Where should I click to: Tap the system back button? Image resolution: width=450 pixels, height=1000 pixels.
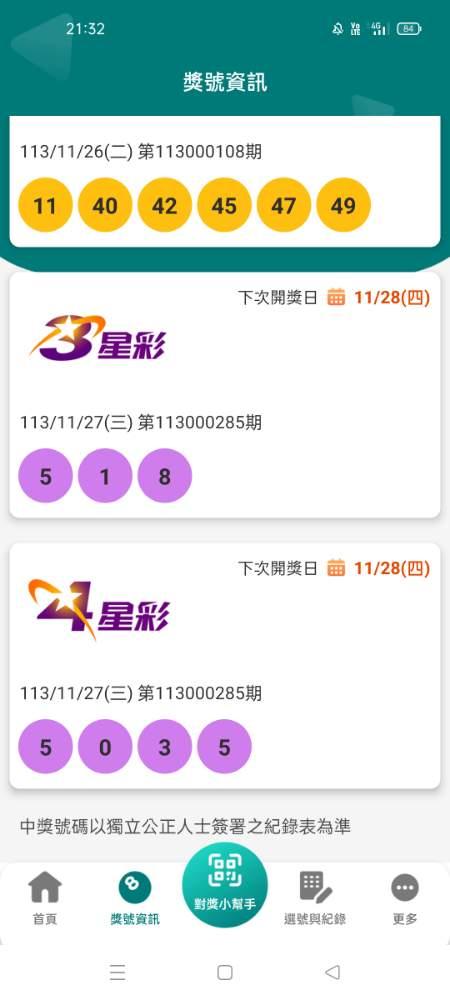[331, 972]
